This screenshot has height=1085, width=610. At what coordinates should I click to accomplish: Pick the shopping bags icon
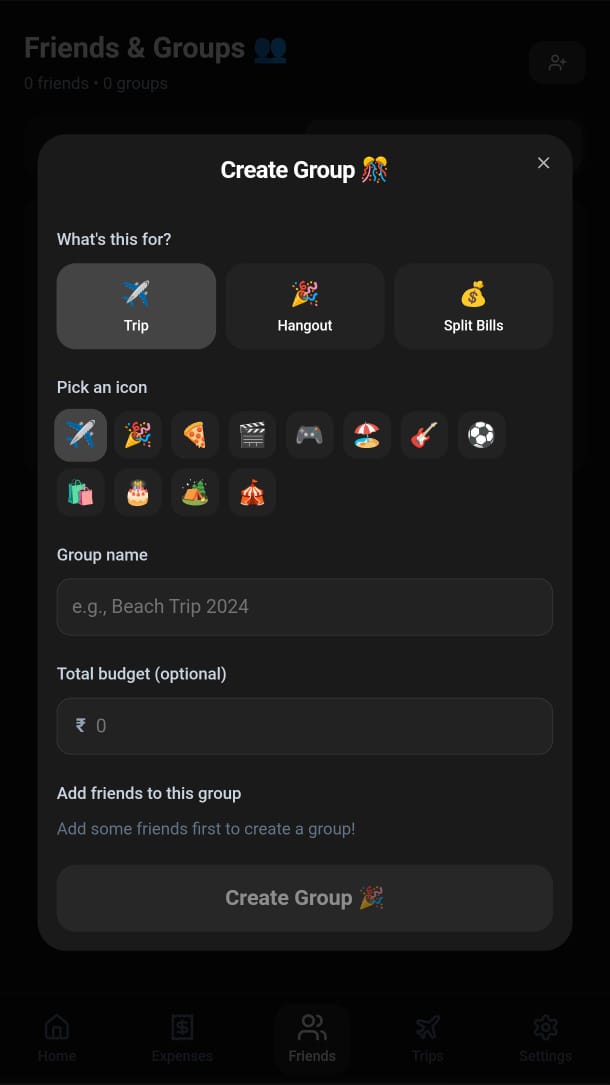[80, 493]
